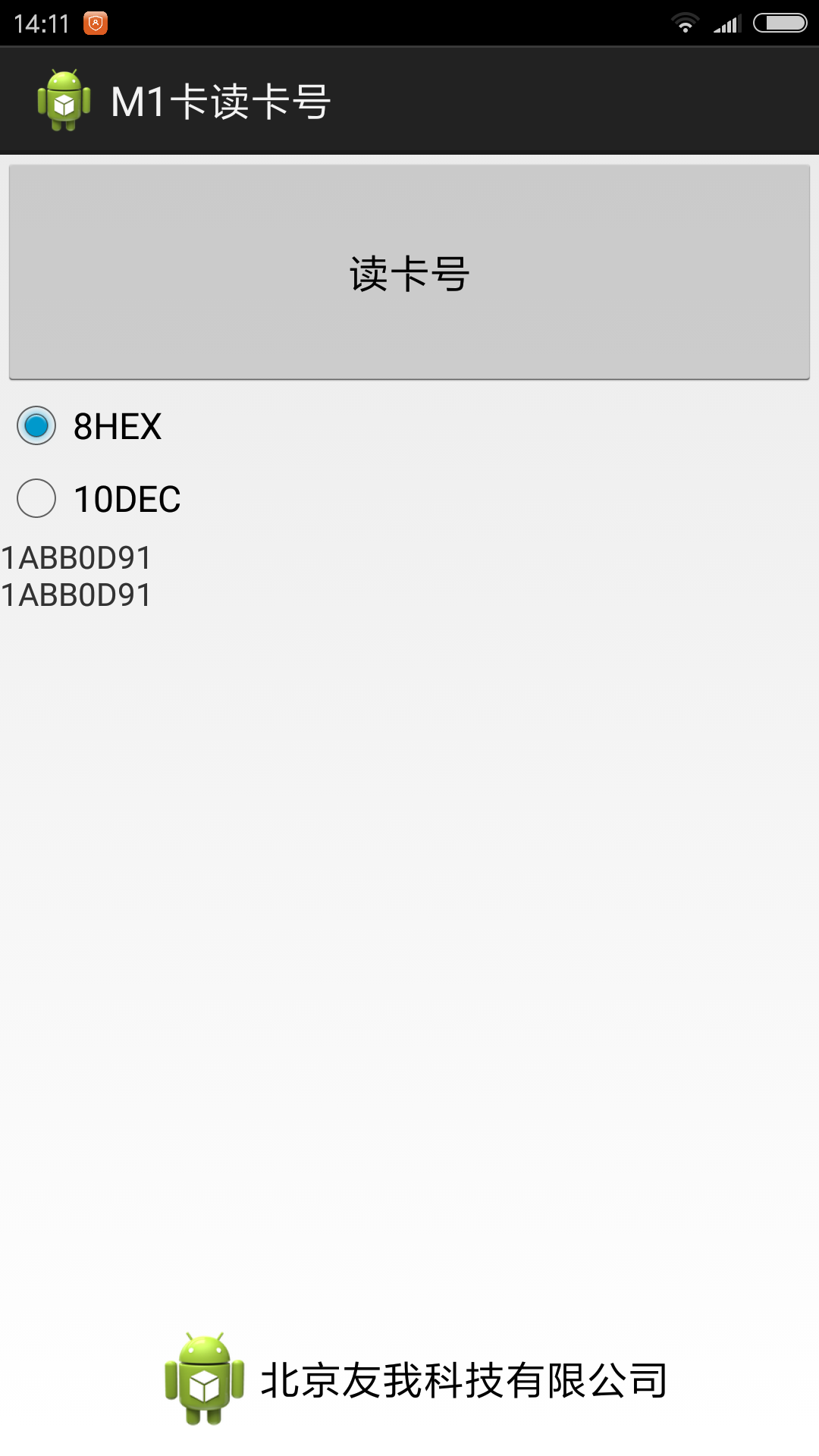Tap the 10DEC label text

127,498
